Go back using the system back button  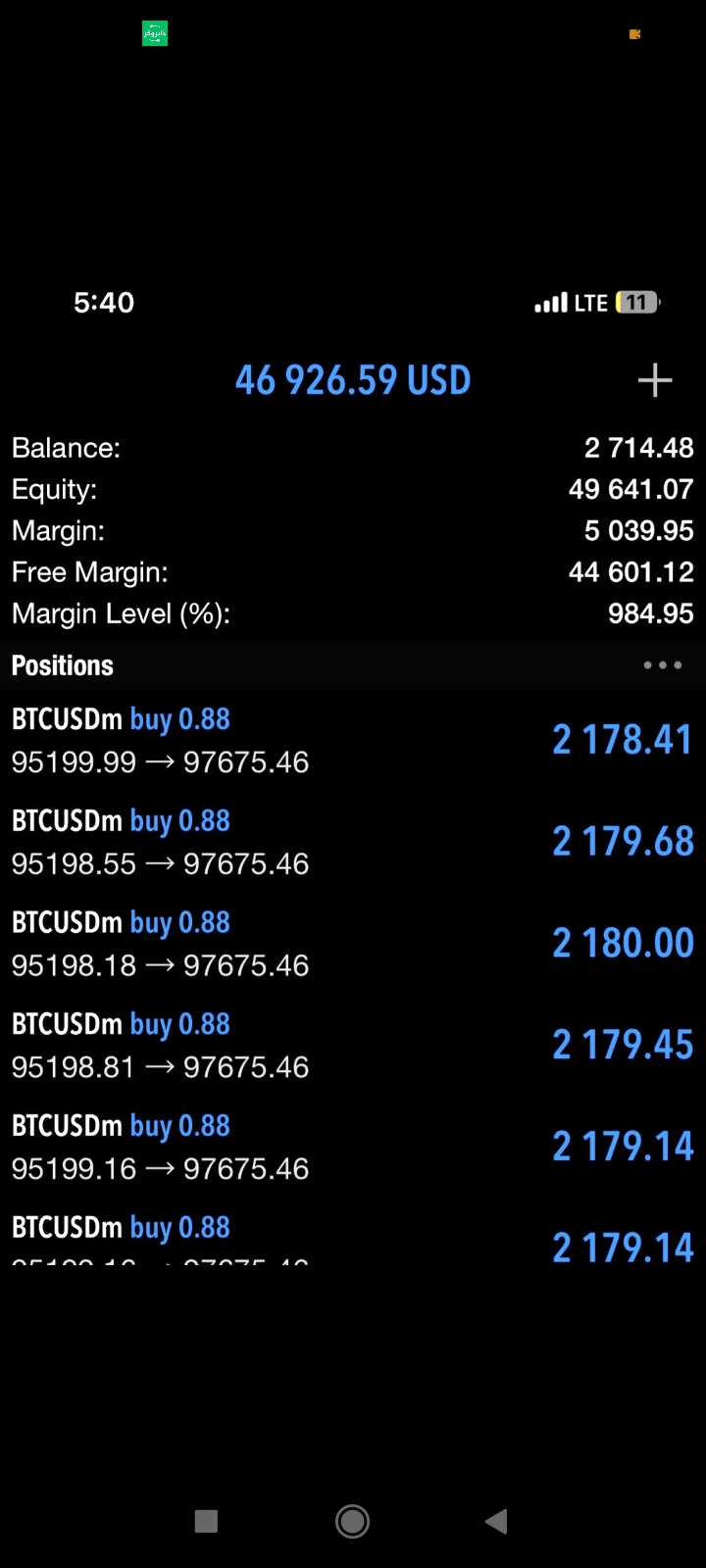(x=496, y=1521)
